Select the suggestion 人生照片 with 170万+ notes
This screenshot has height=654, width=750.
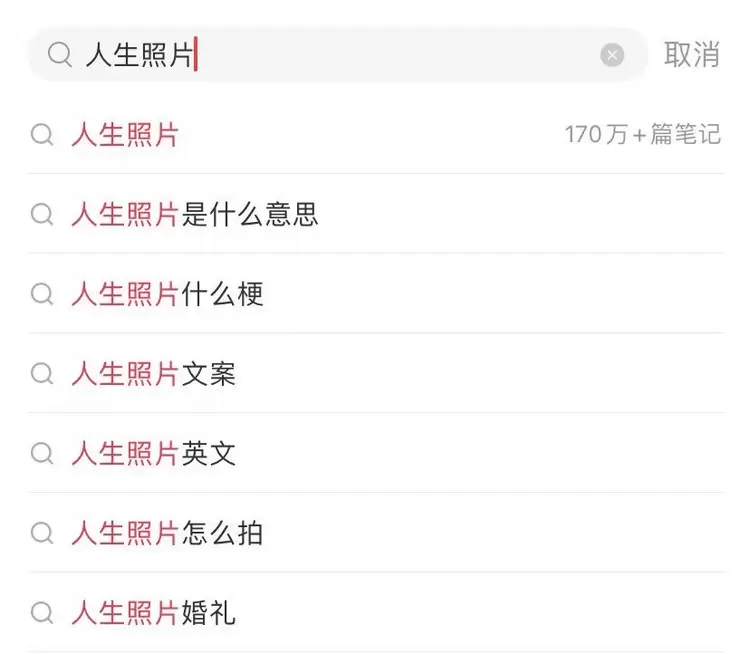point(125,135)
